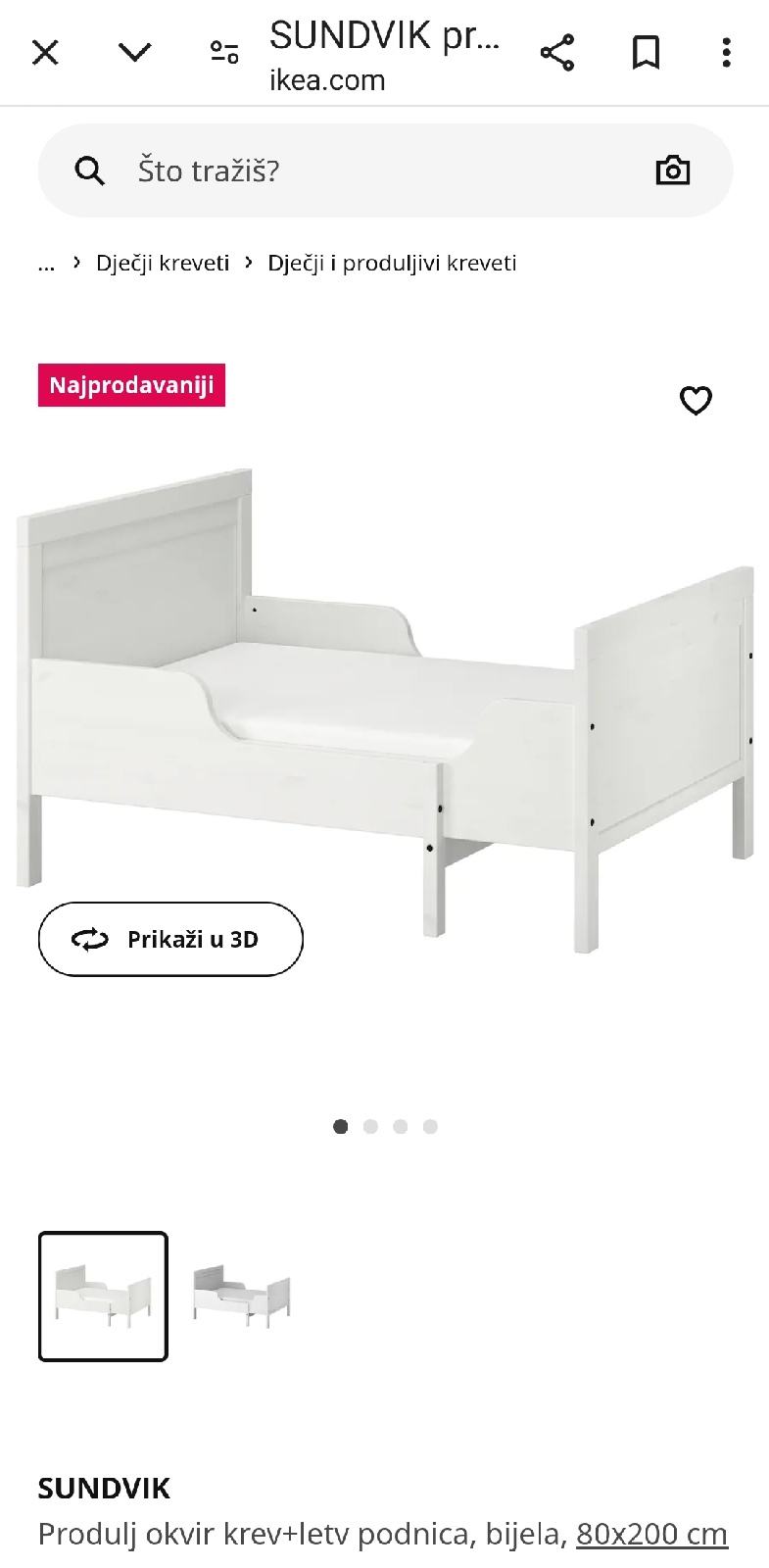Open the Dječji kreveti breadcrumb category
The height and width of the screenshot is (1568, 769).
(x=164, y=262)
